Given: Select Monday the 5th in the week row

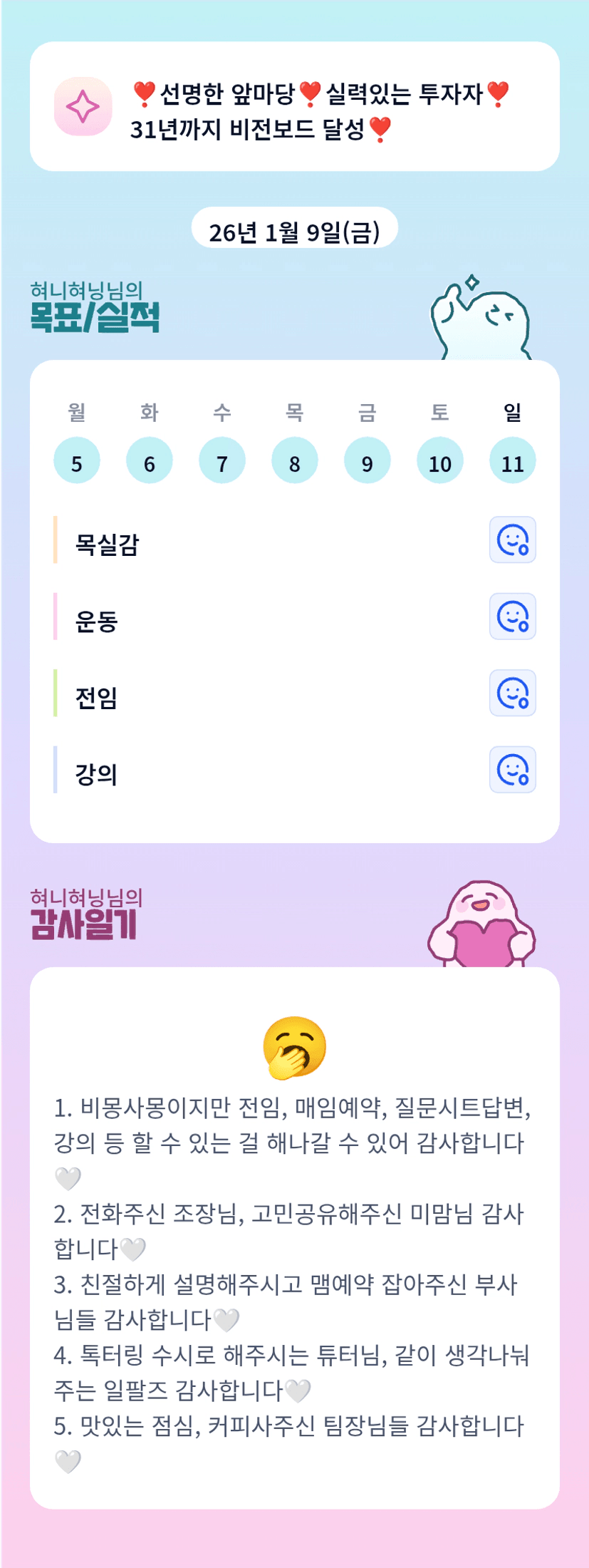Looking at the screenshot, I should pyautogui.click(x=77, y=461).
